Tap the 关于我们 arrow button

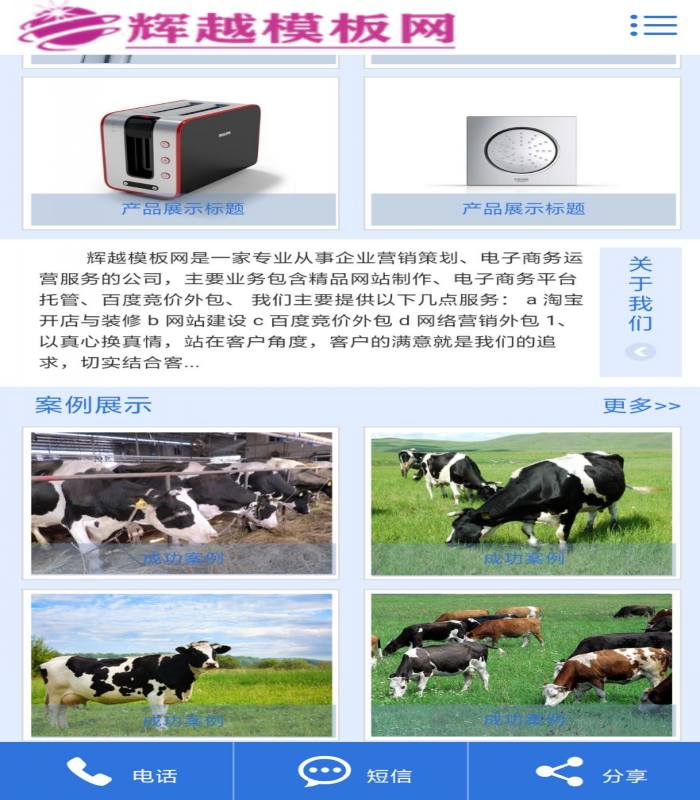[x=640, y=351]
